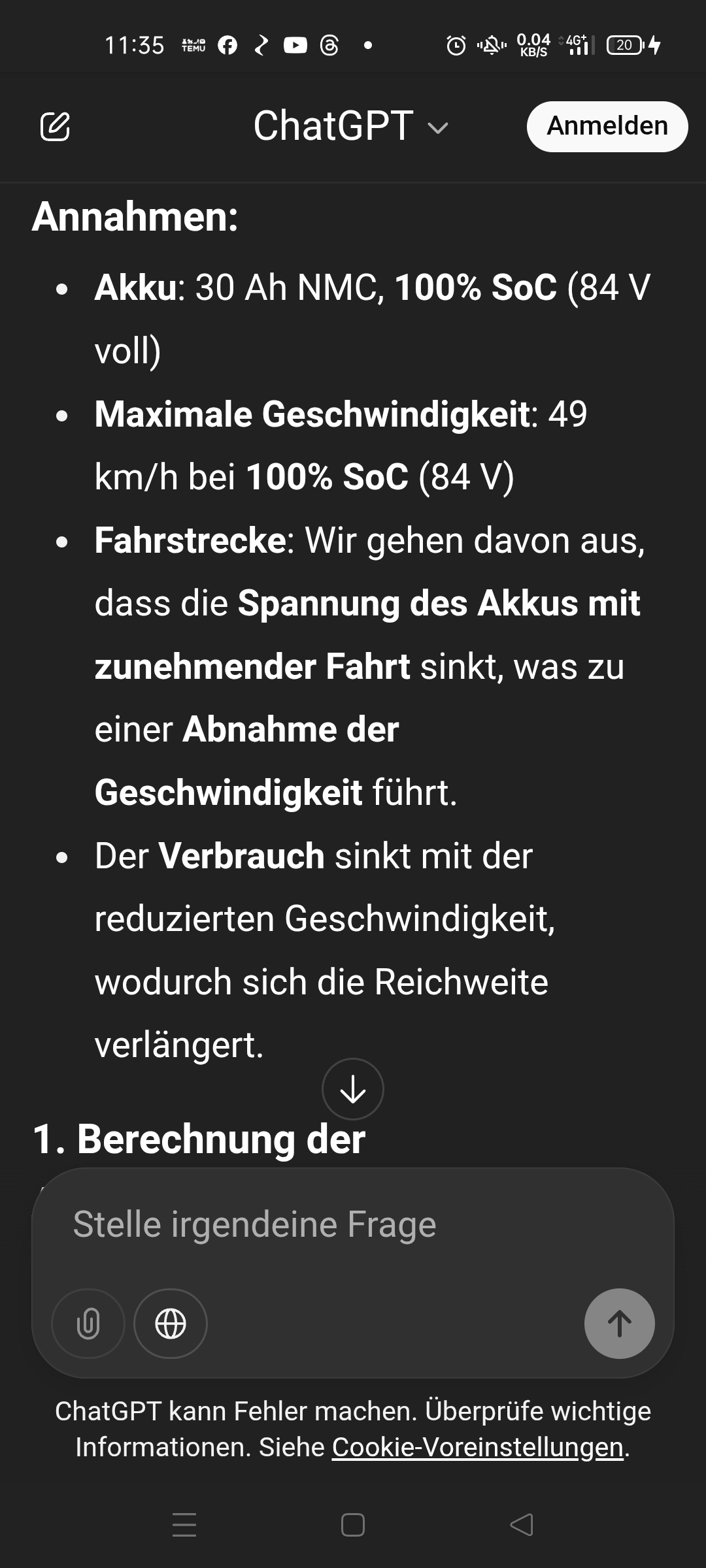This screenshot has width=706, height=1568.
Task: Open the Cookie-Voreinstellungen link
Action: 477,1447
